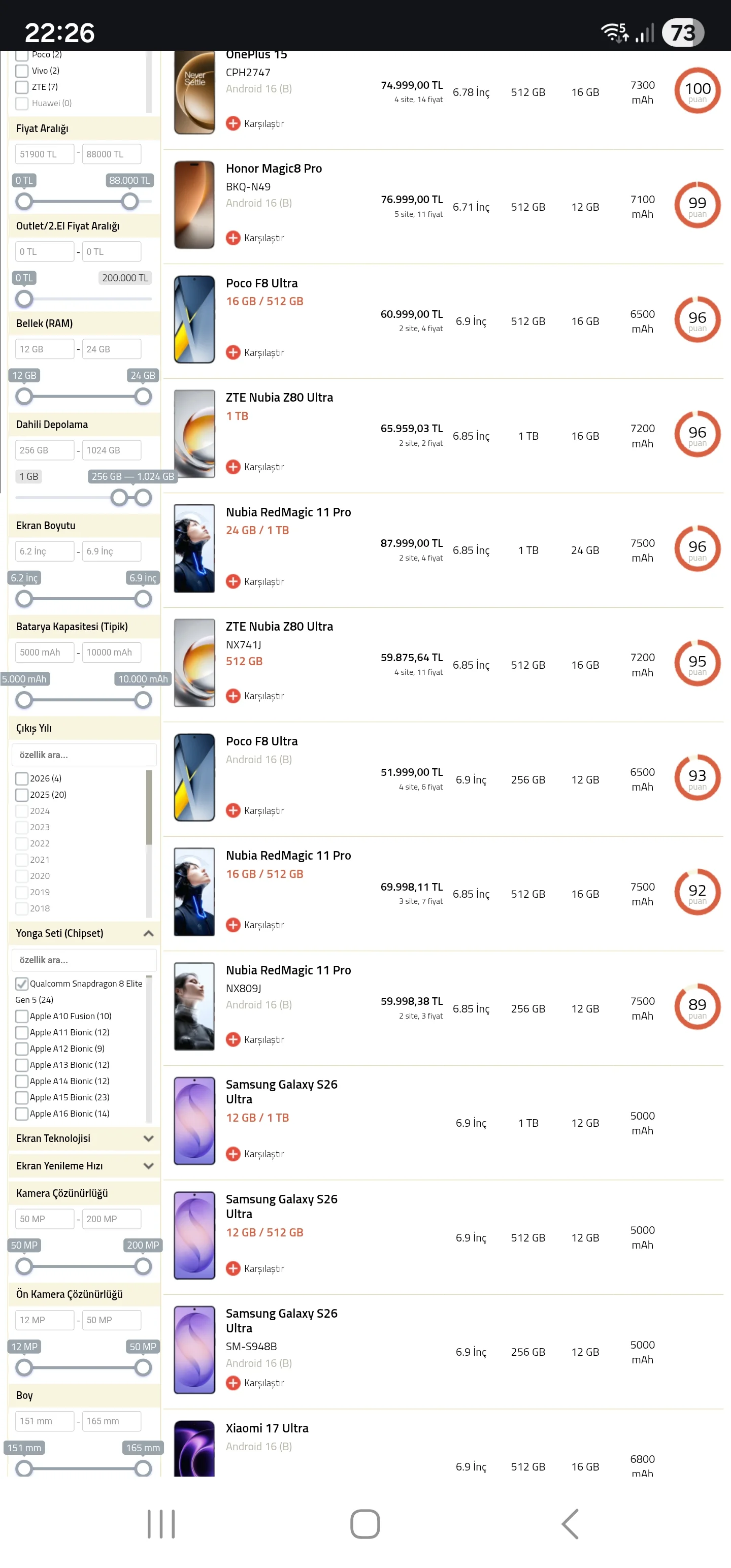Image resolution: width=731 pixels, height=1568 pixels.
Task: Open Samsung Galaxy S26 Ultra 12 GB / 1 TB
Action: (281, 1091)
